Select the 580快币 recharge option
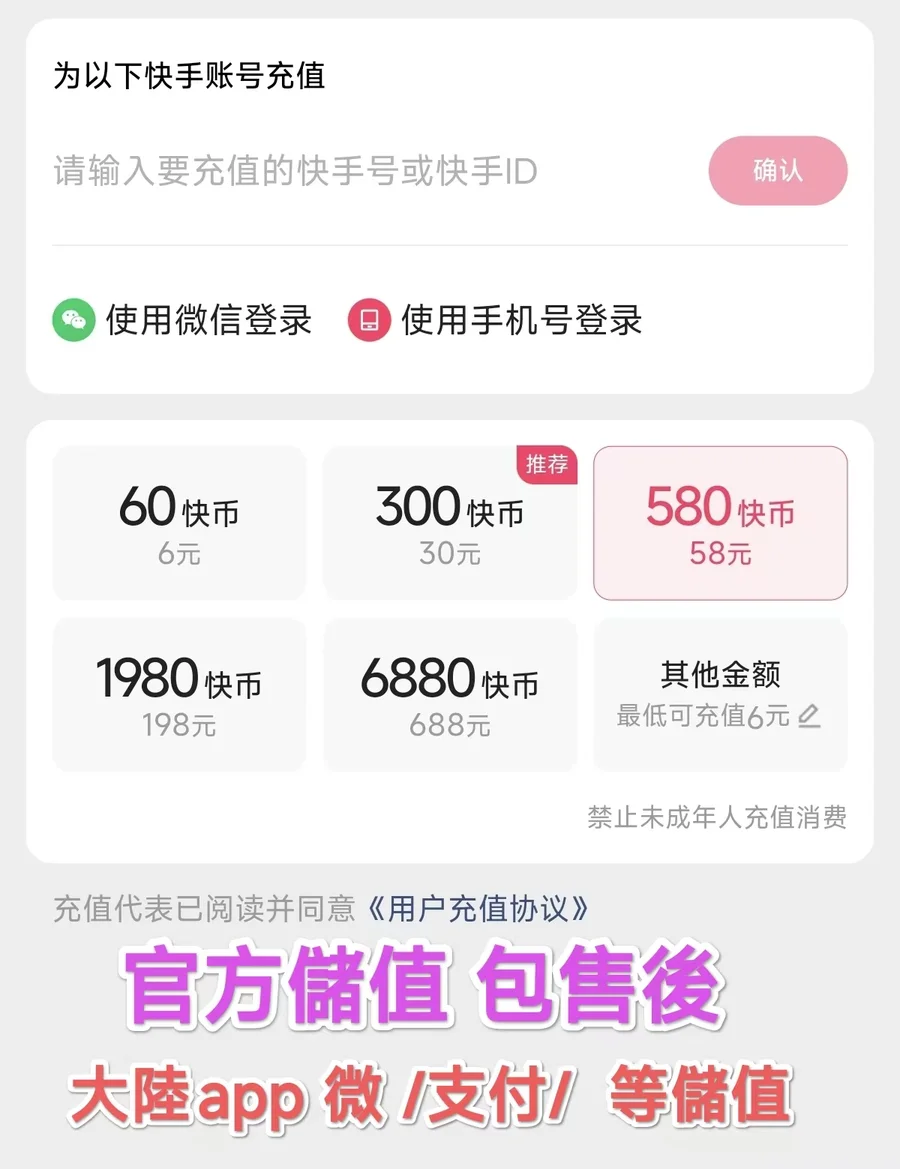Viewport: 900px width, 1169px height. 720,522
